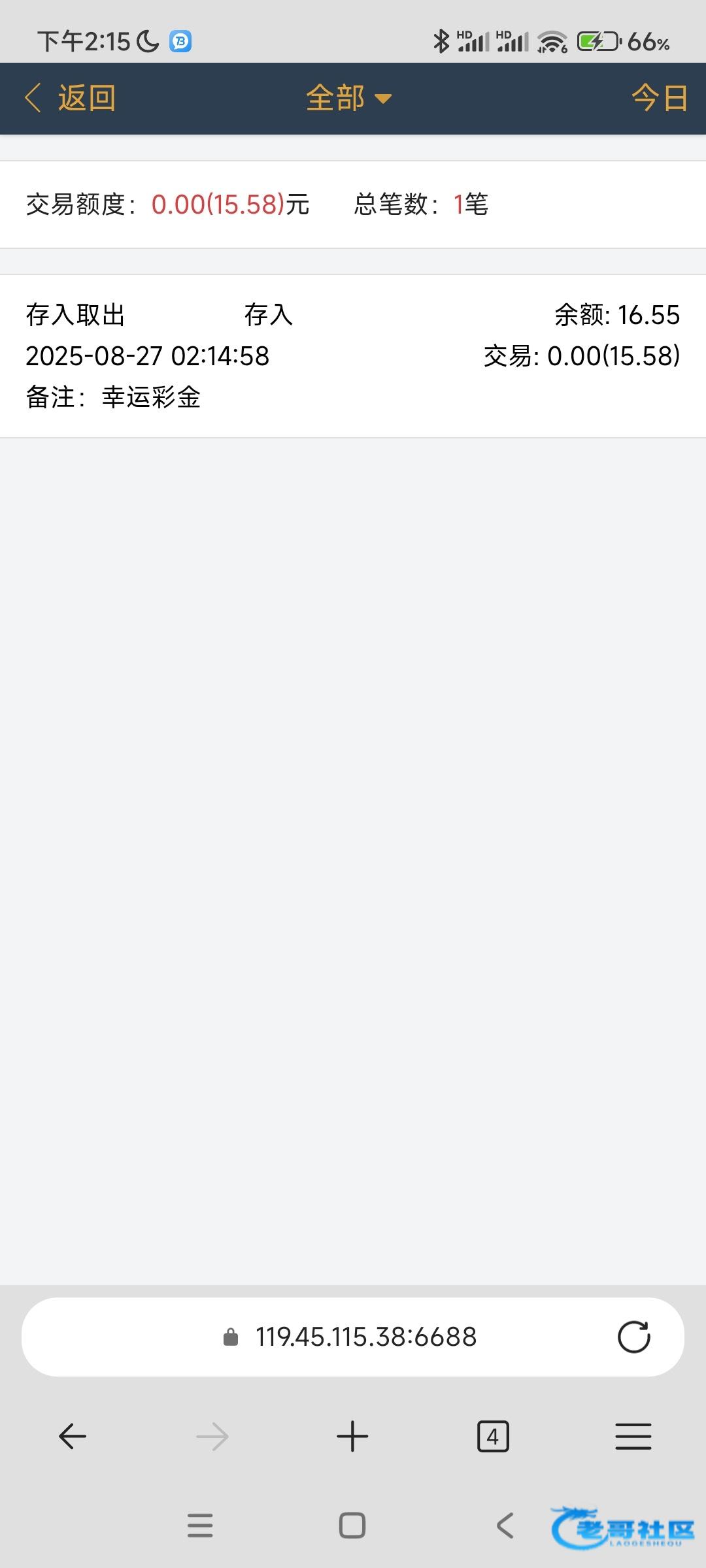Tap the address bar showing 119.45.115.38:6688
This screenshot has height=1568, width=706.
[x=353, y=1337]
